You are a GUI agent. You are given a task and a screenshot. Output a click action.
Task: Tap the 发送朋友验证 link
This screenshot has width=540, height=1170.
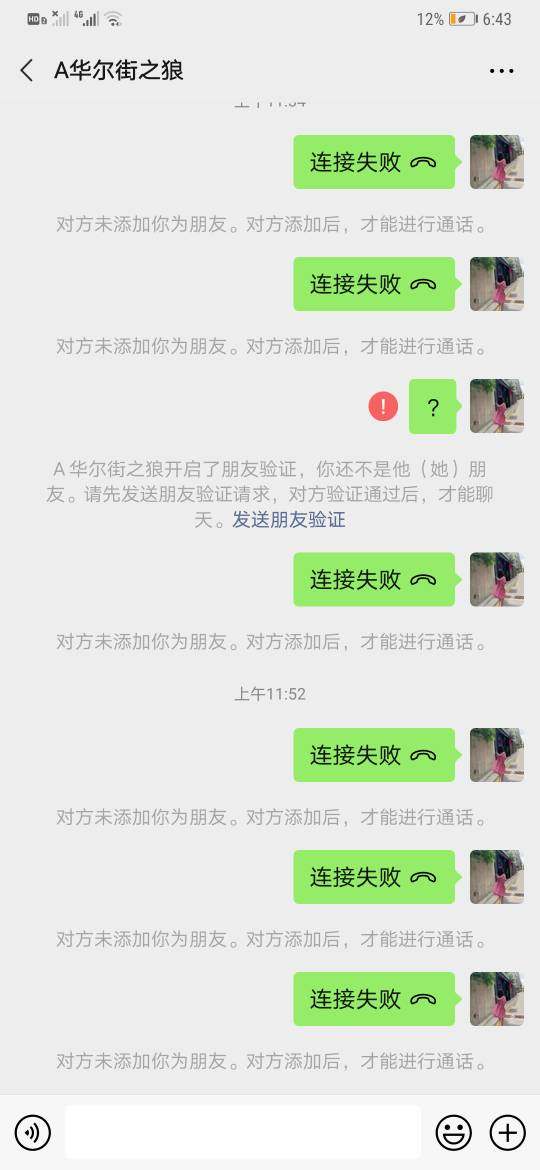coord(289,519)
